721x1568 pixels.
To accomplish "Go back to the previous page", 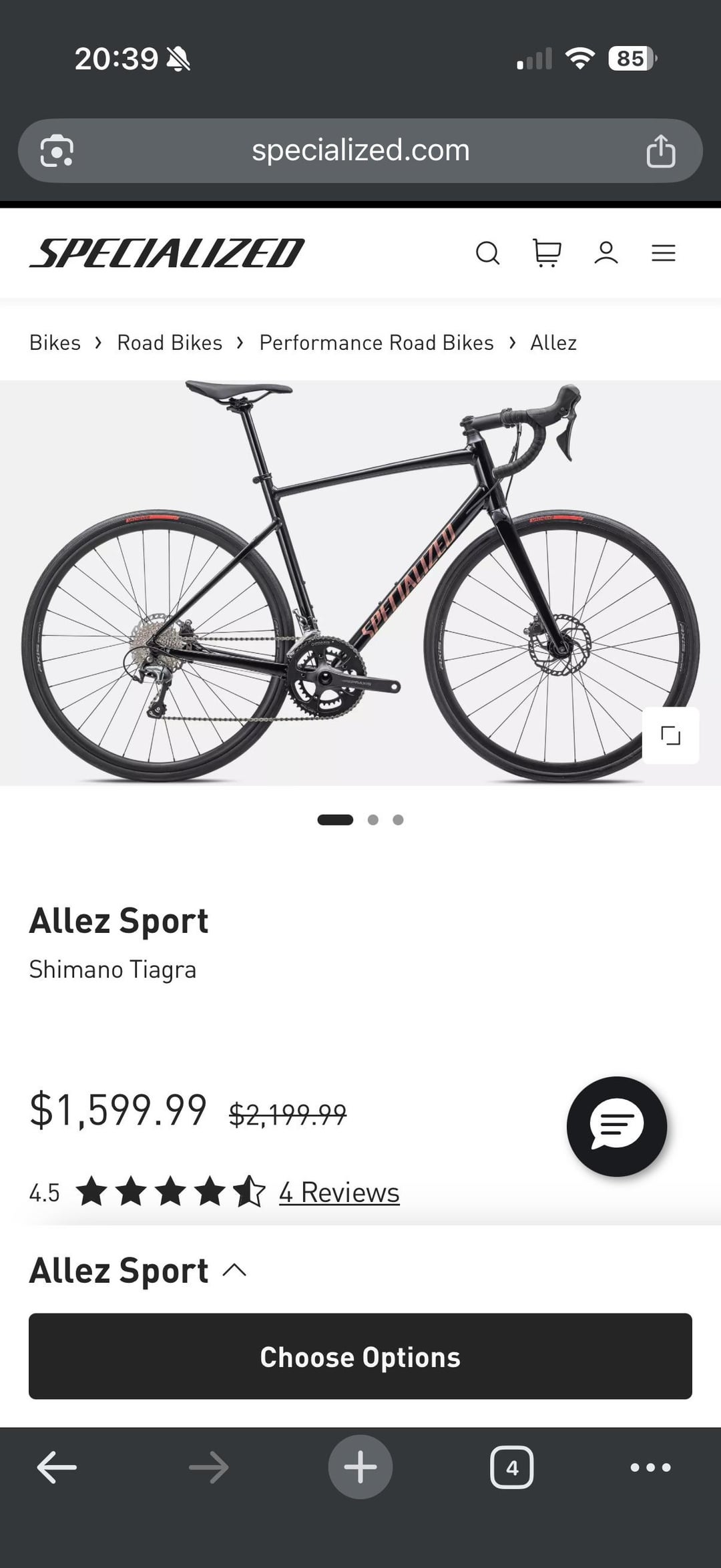I will [57, 1467].
